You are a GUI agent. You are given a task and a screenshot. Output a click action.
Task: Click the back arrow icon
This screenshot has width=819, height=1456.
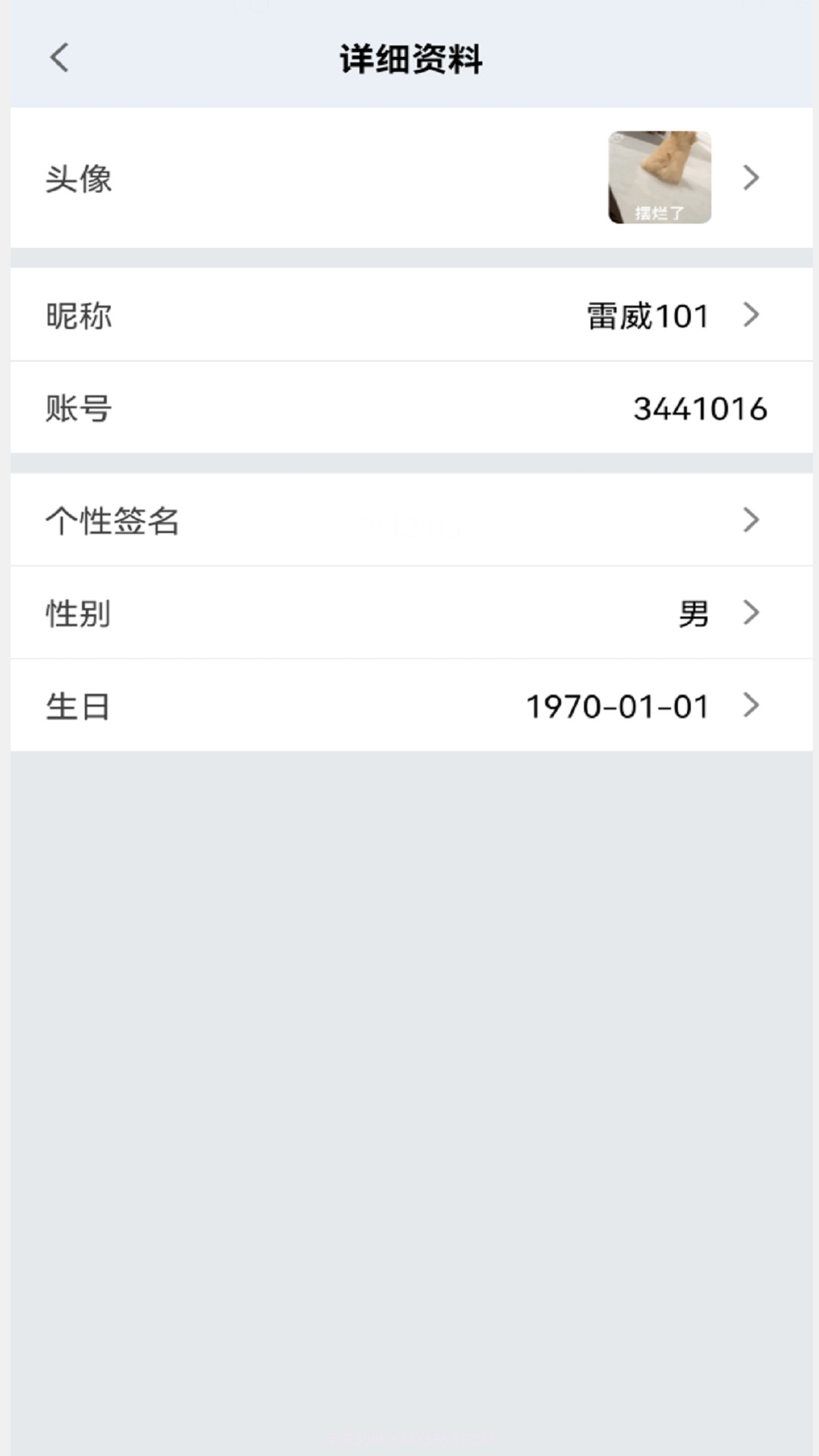(x=58, y=58)
